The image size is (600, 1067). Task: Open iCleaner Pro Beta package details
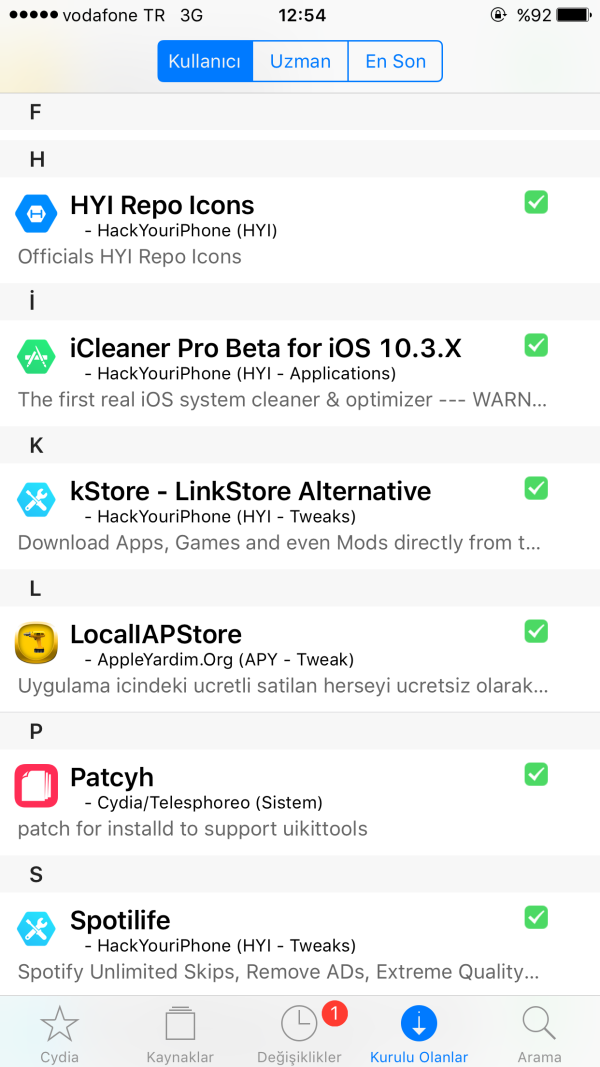pos(280,372)
